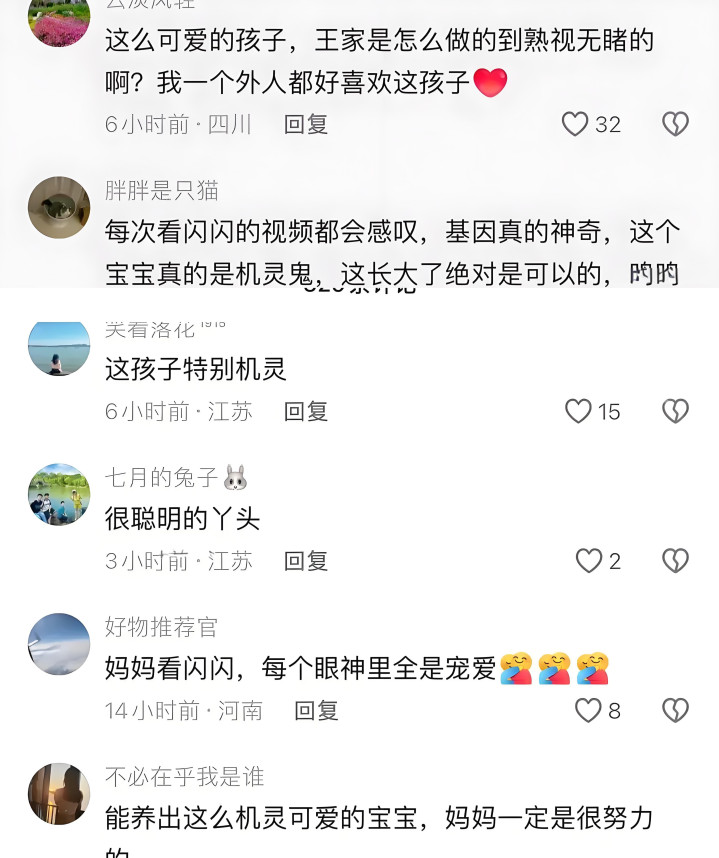Viewport: 719px width, 858px height.
Task: Dislike the 四川 comment with broken heart
Action: 675,124
